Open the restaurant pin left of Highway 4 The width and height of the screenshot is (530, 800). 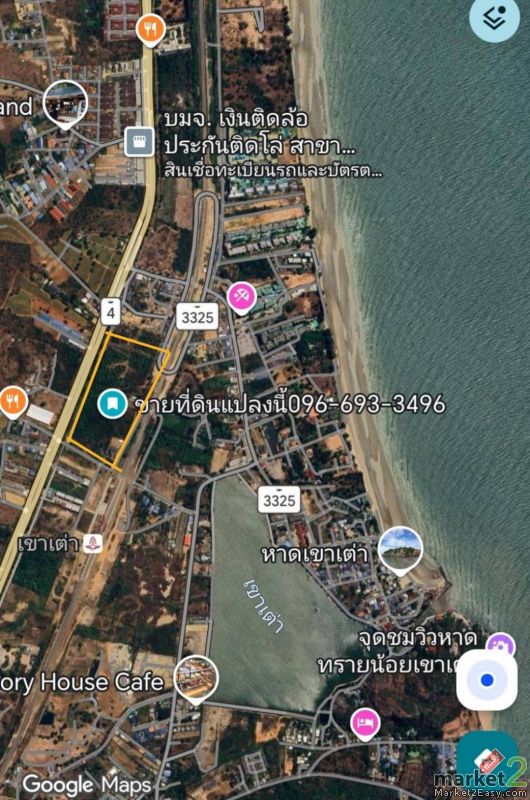pos(13,402)
